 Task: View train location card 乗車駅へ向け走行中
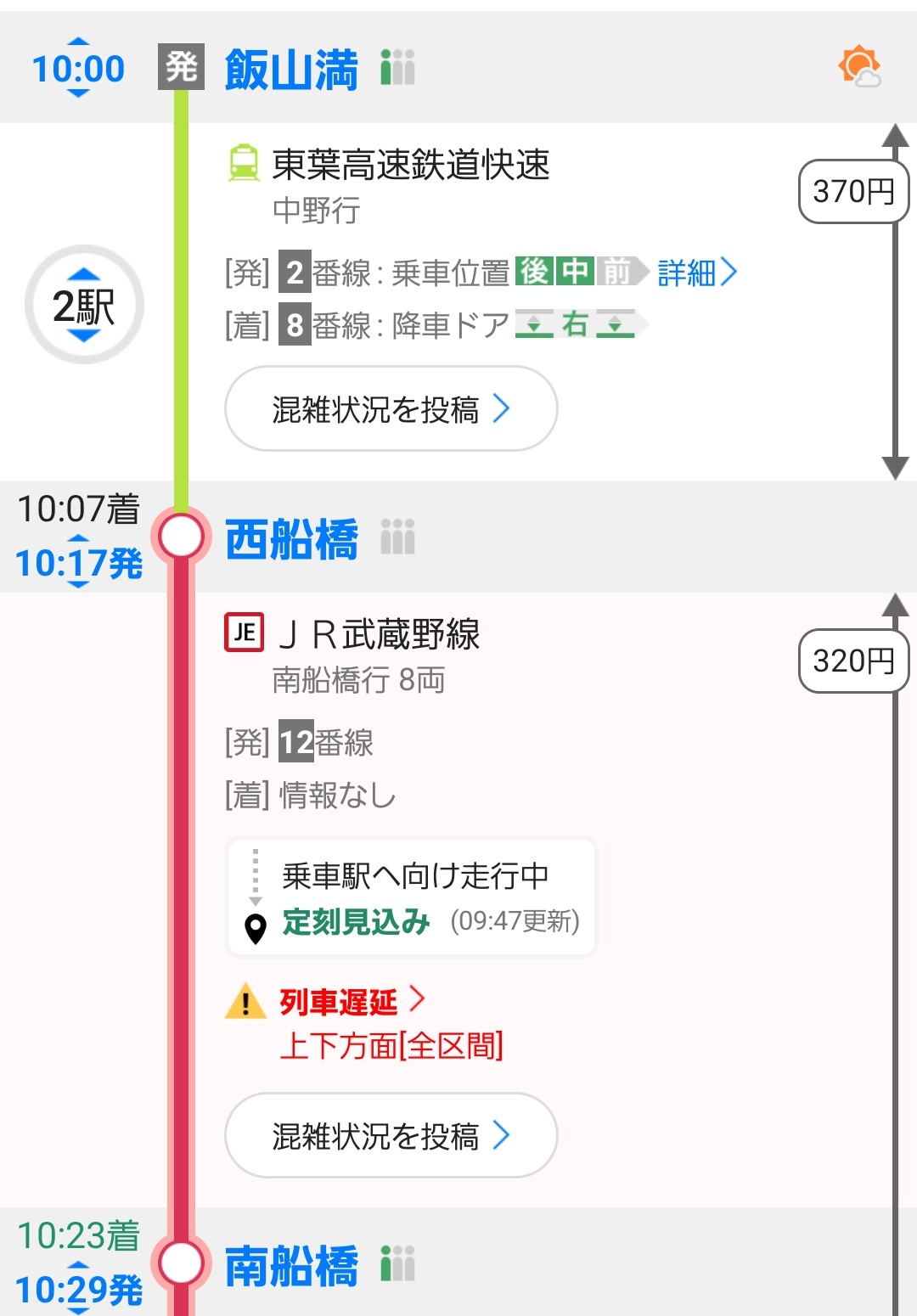click(x=412, y=897)
